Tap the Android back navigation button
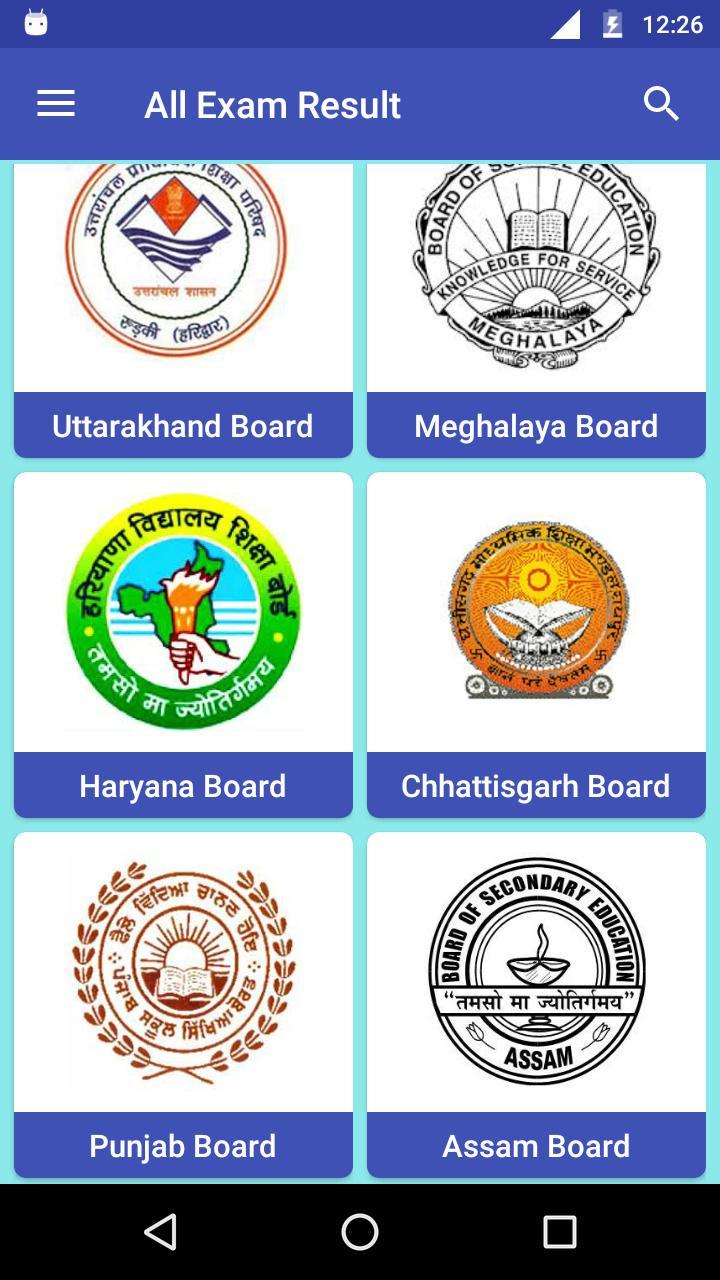This screenshot has height=1280, width=720. (160, 1234)
